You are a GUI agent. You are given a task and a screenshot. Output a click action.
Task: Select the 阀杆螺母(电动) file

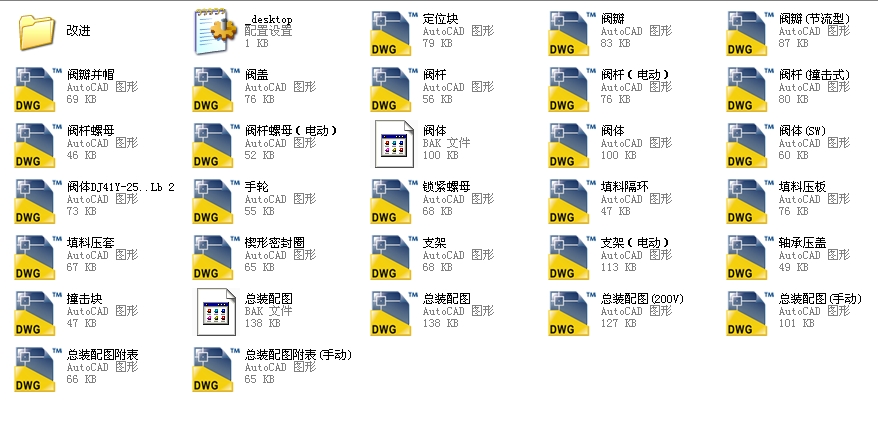click(x=215, y=144)
